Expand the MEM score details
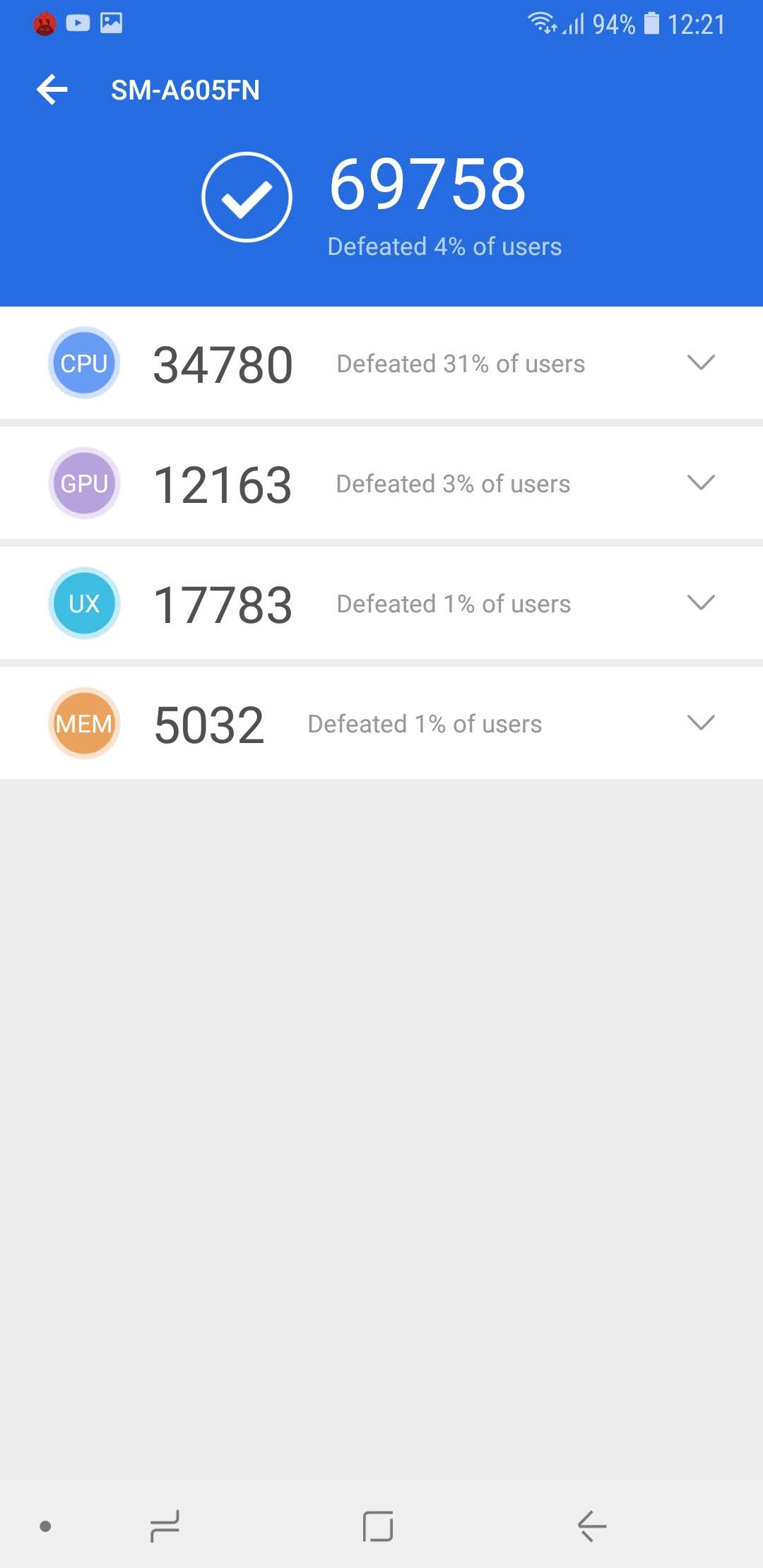Image resolution: width=763 pixels, height=1568 pixels. (701, 723)
